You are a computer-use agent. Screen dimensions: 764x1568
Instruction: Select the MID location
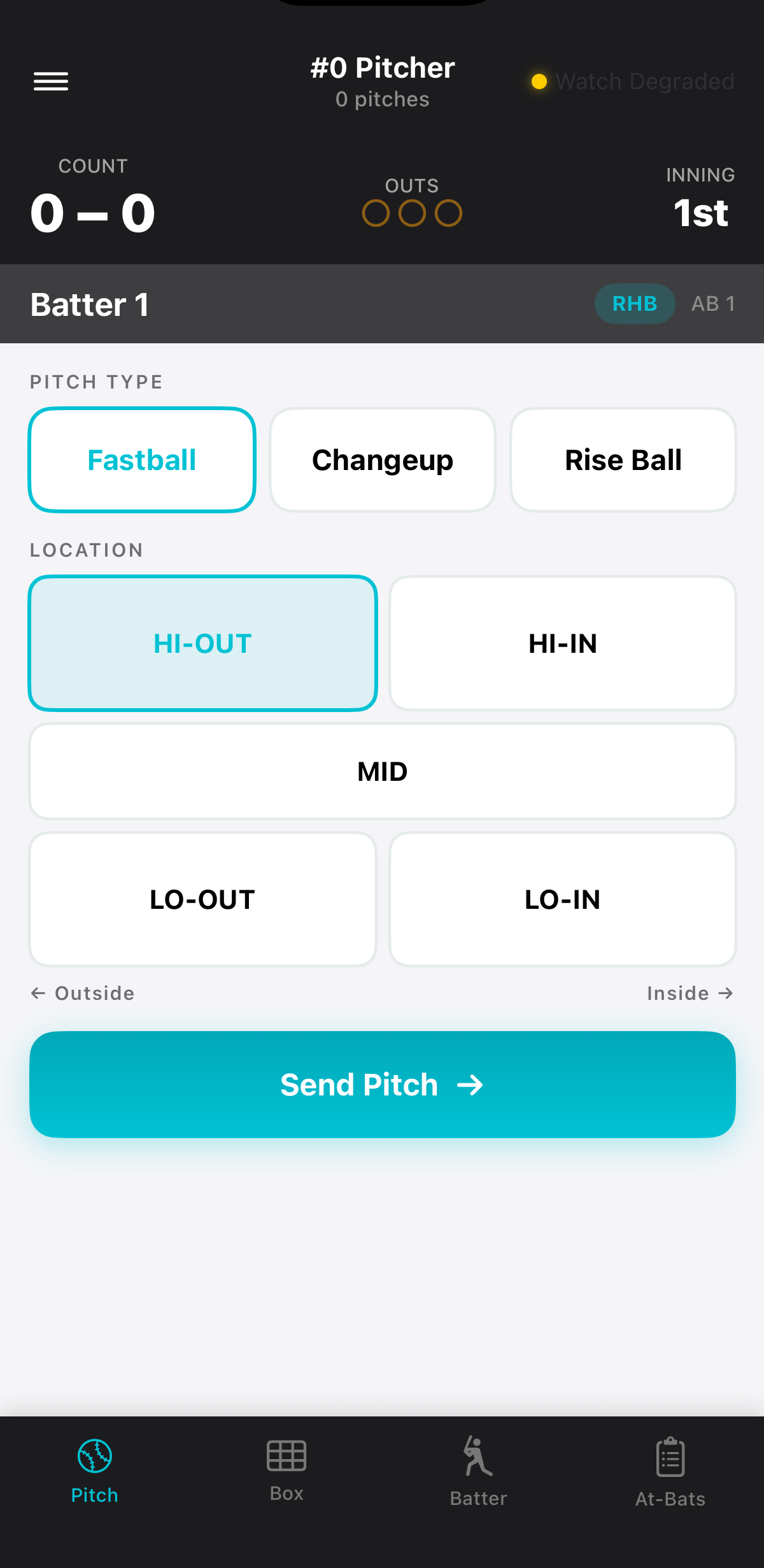(382, 771)
